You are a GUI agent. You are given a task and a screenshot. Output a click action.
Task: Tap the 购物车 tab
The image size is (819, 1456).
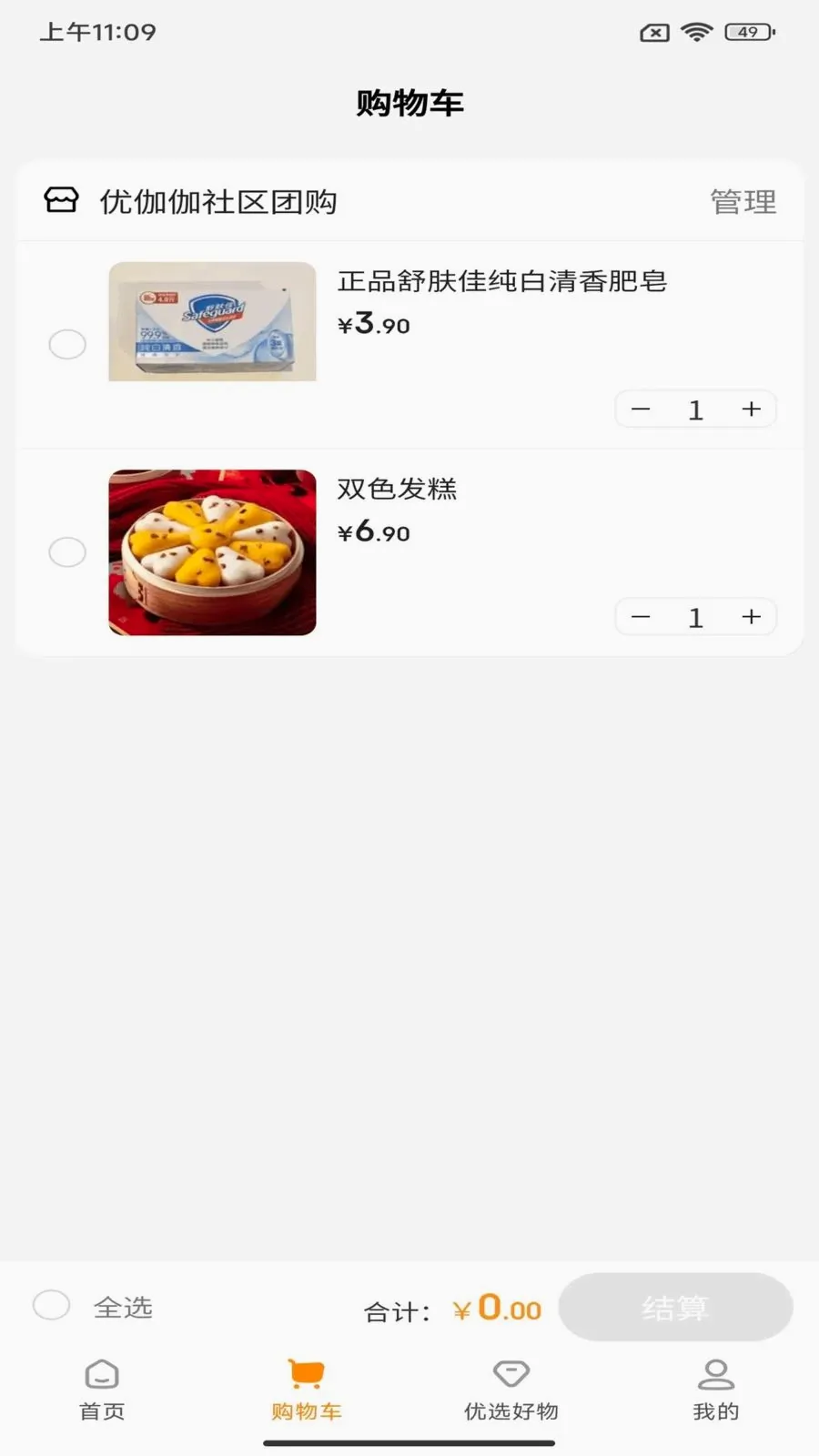(307, 1390)
